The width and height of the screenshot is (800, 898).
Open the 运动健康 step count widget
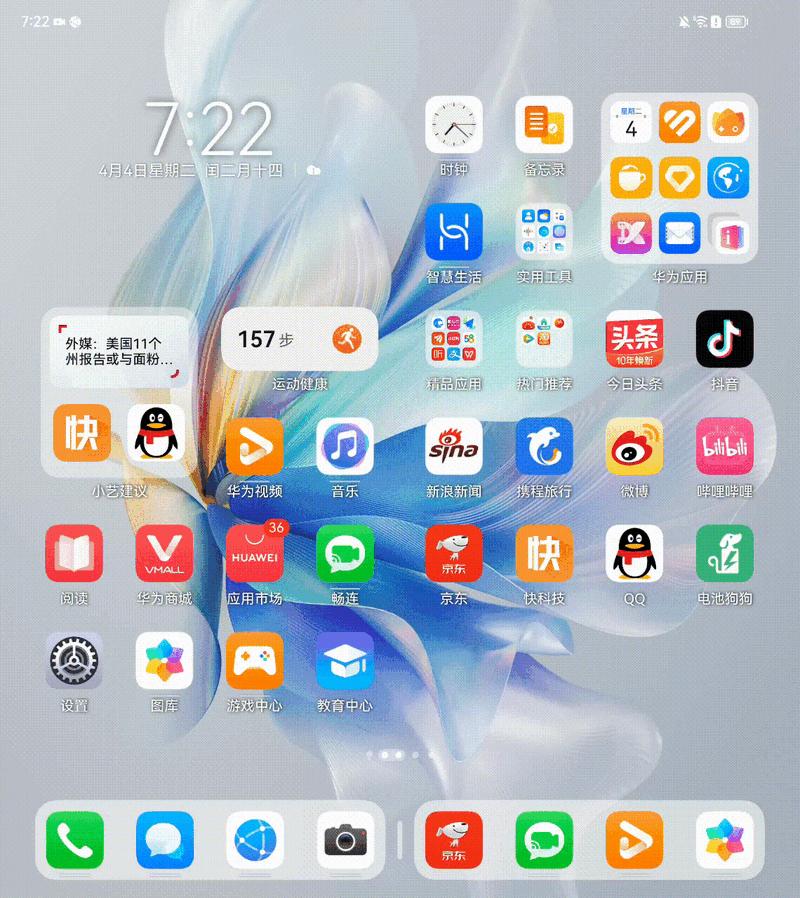[x=299, y=339]
